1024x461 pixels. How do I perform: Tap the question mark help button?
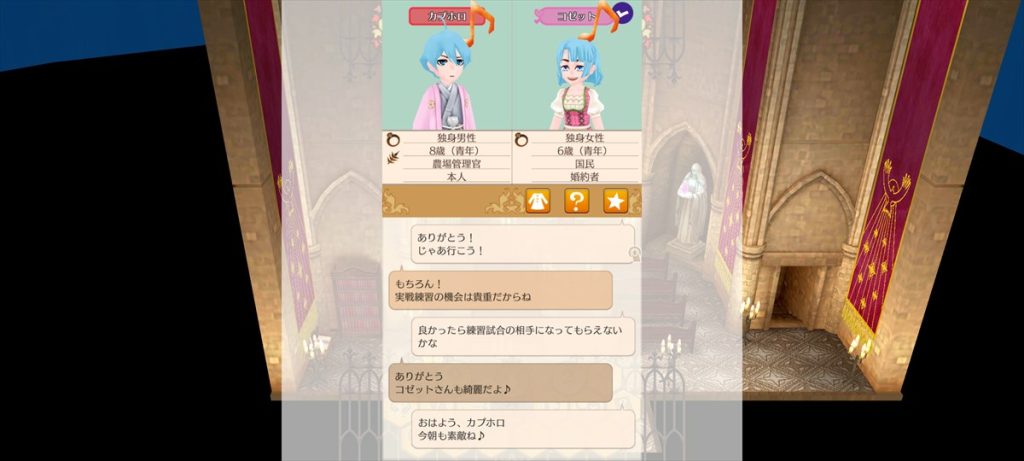tap(577, 201)
